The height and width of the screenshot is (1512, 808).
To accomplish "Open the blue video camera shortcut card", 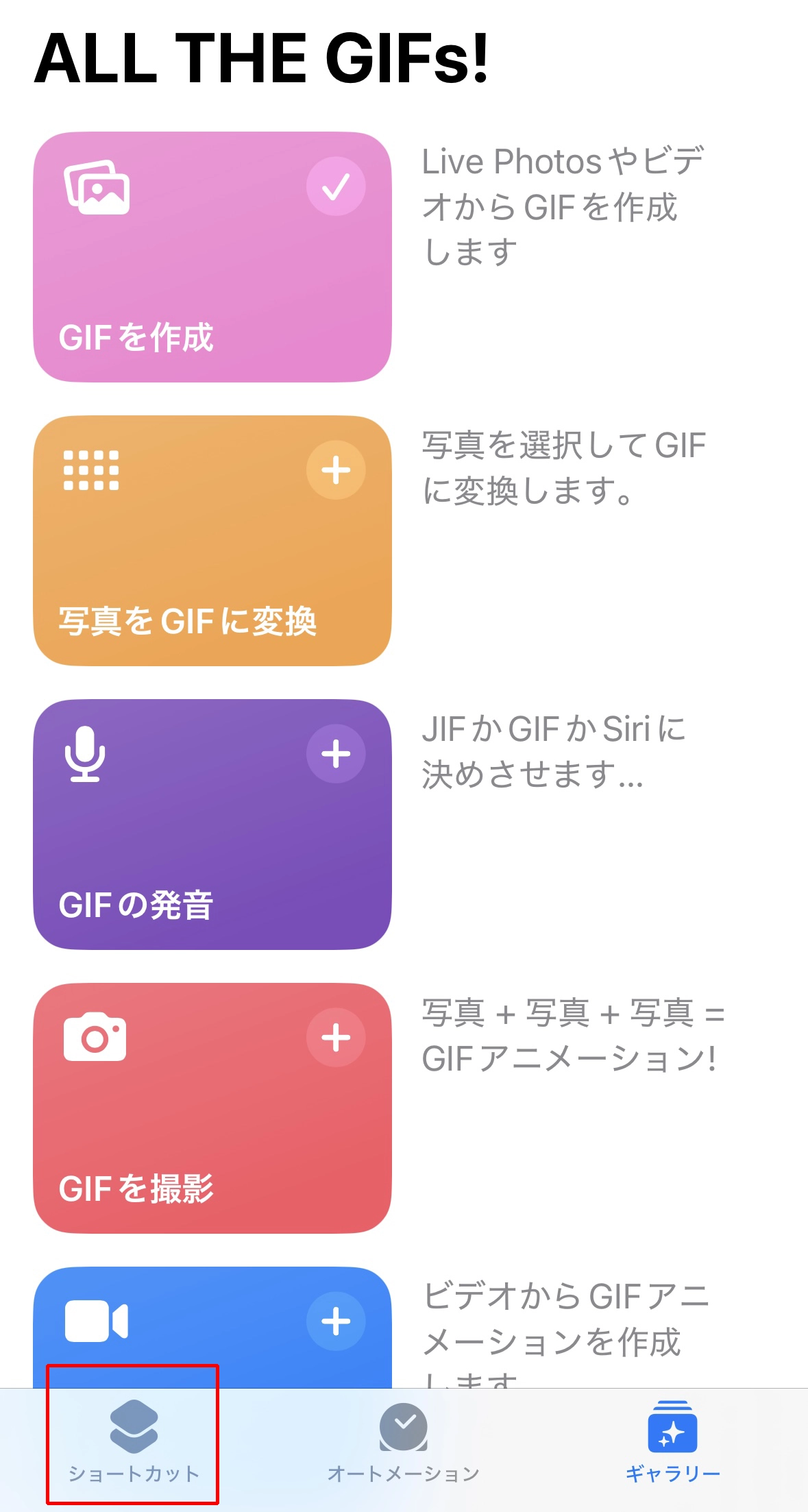I will coord(212,1328).
